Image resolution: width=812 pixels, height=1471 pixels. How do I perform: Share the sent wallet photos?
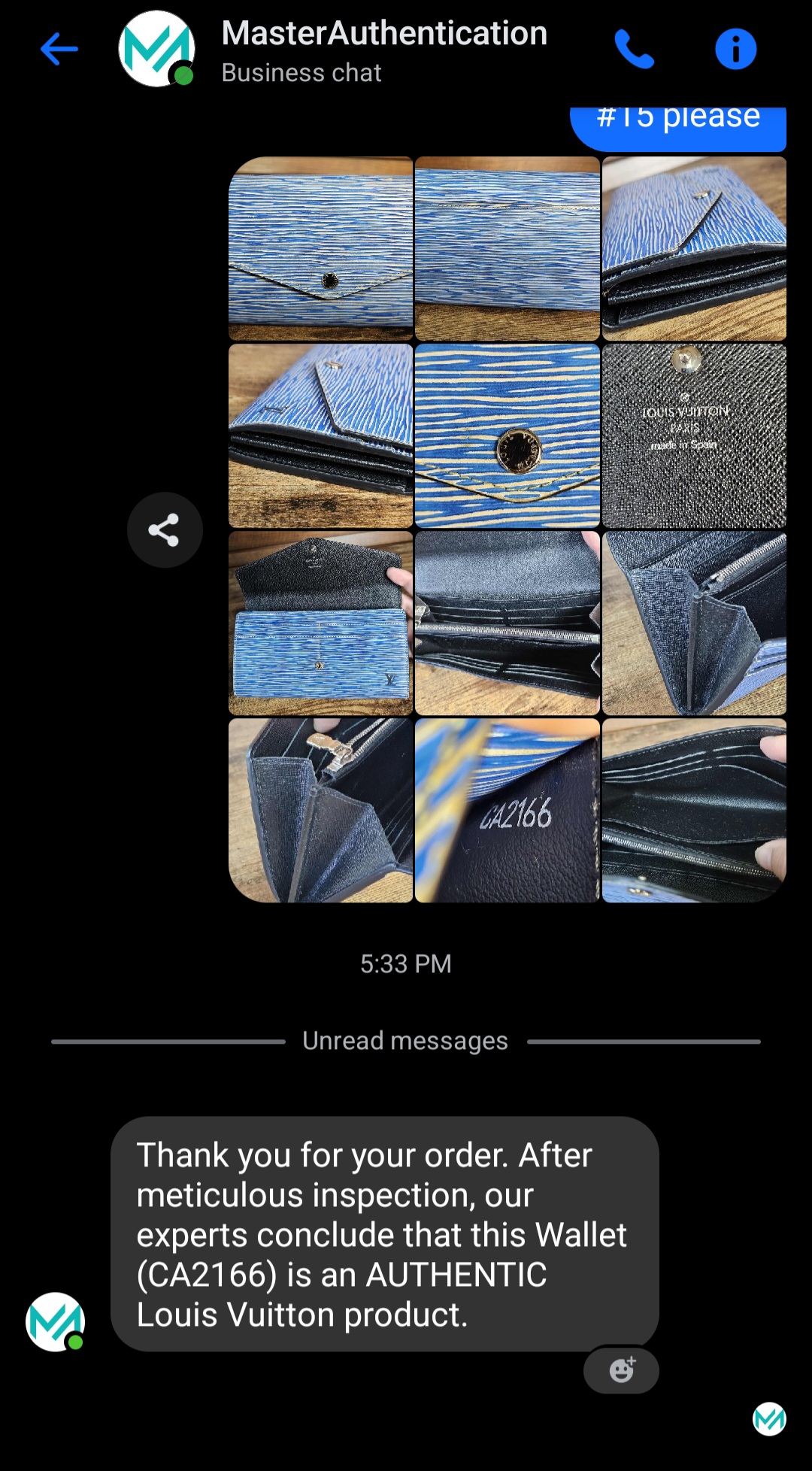click(164, 530)
